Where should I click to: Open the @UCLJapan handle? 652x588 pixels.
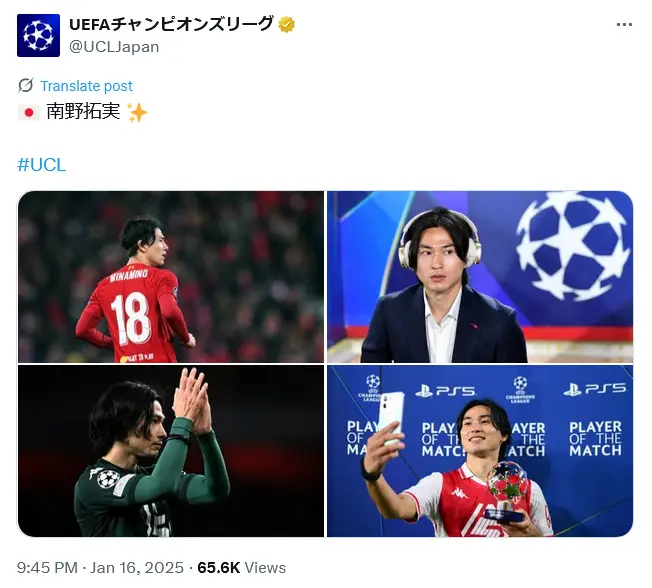[113, 47]
